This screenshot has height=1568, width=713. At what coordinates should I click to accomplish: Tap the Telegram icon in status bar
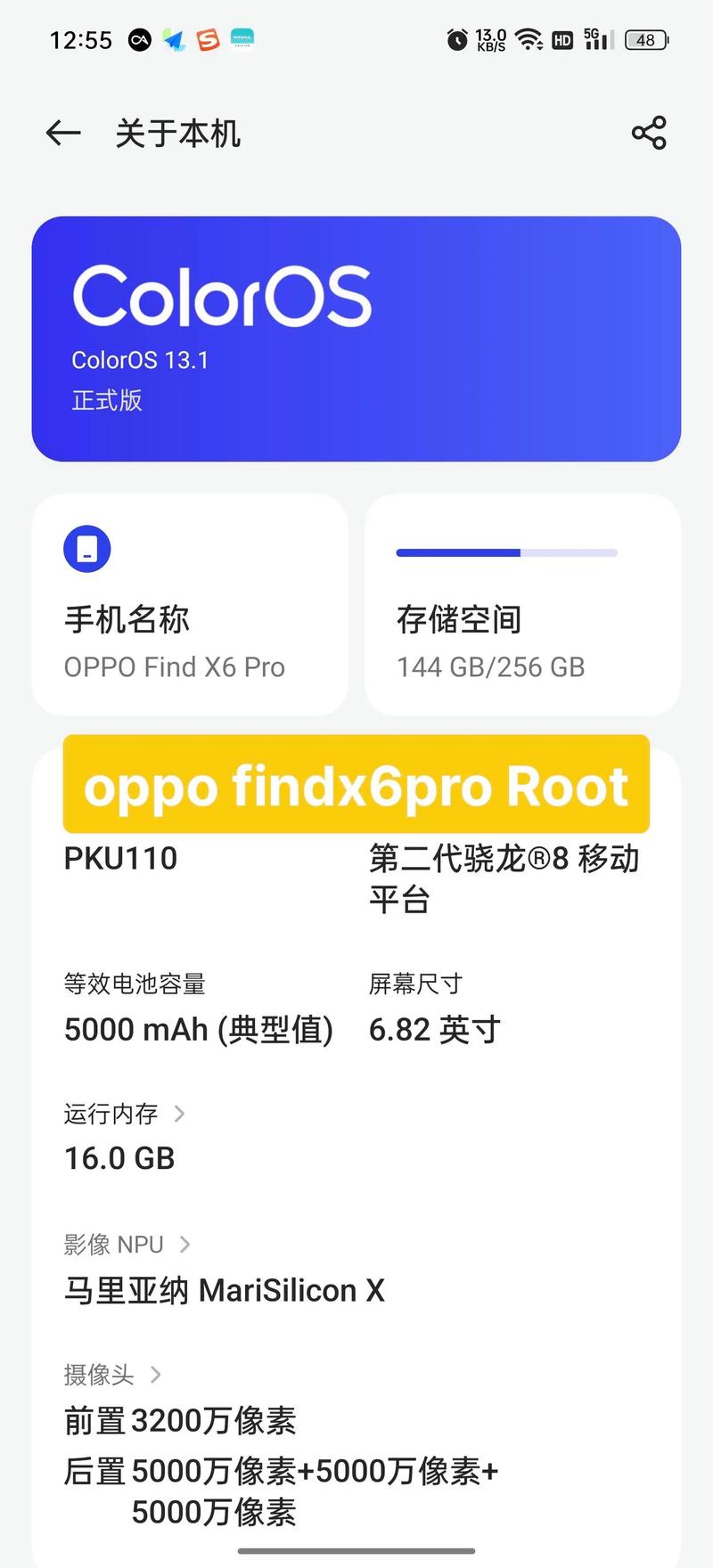tap(175, 40)
